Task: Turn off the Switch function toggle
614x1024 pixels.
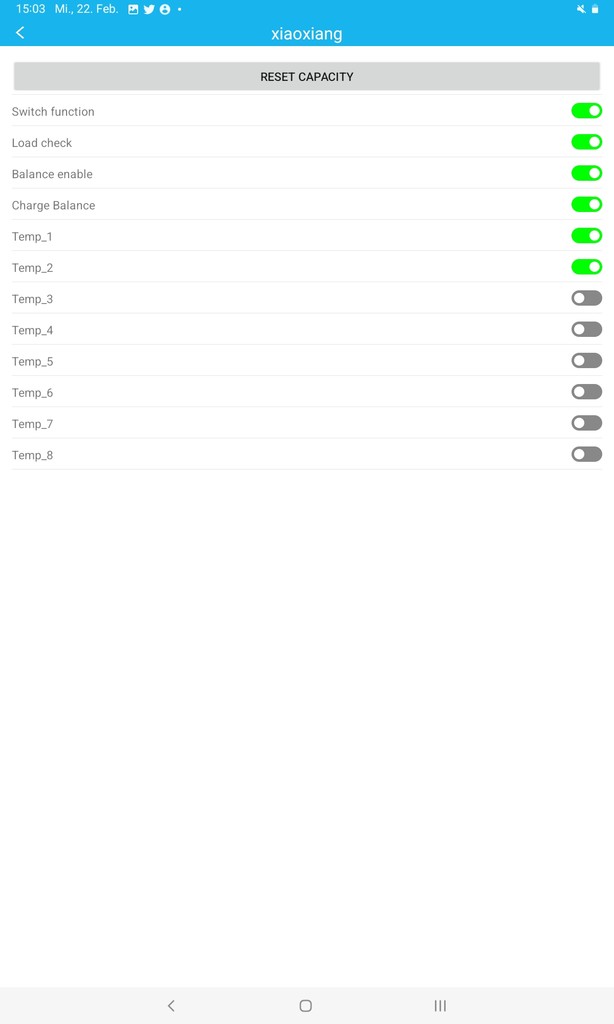Action: [x=586, y=110]
